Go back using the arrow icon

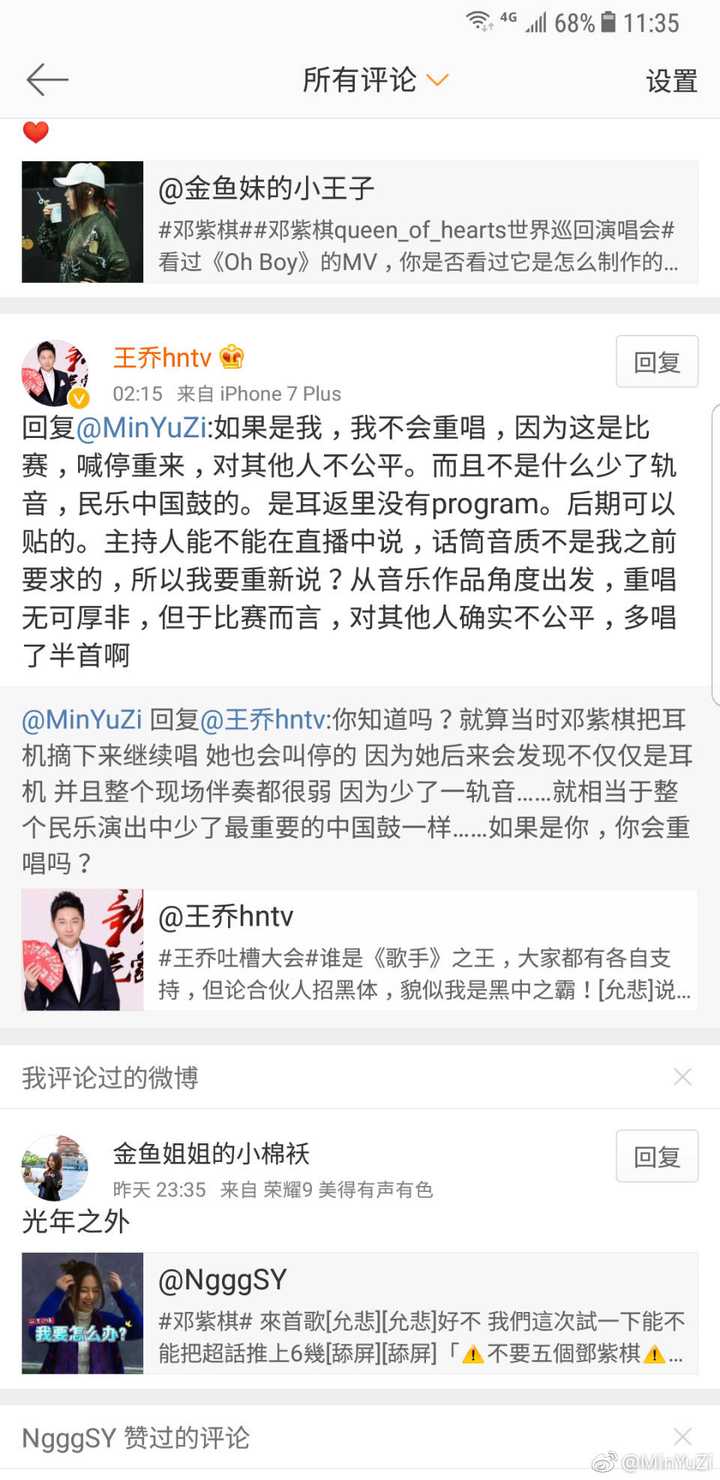point(47,80)
